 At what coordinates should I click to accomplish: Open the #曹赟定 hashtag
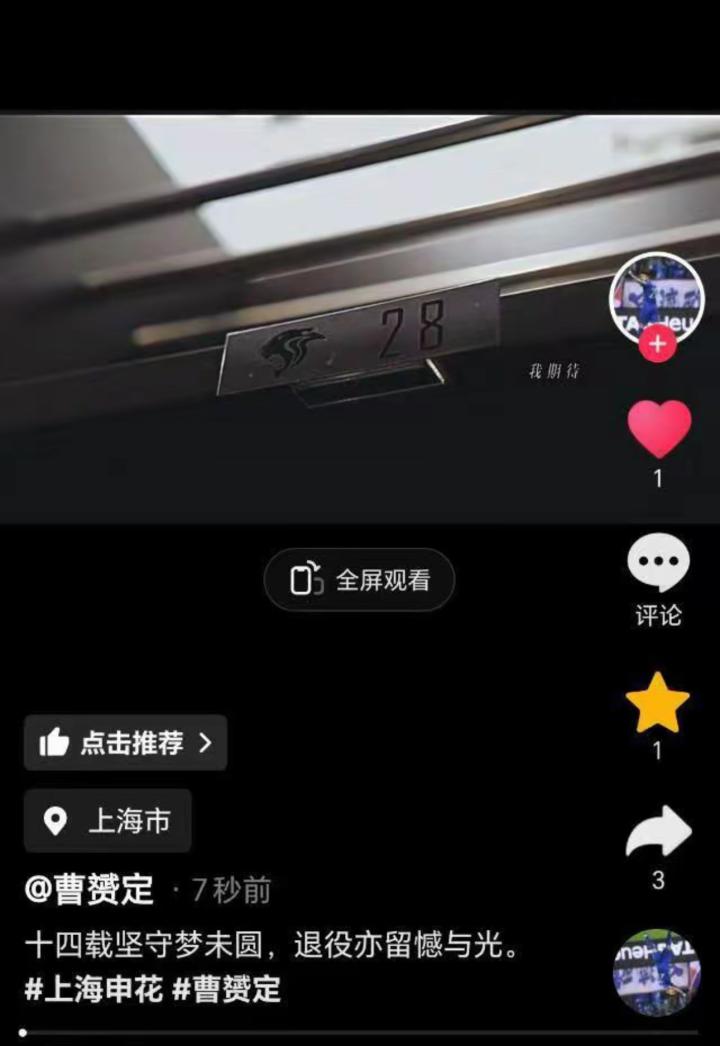coord(226,989)
